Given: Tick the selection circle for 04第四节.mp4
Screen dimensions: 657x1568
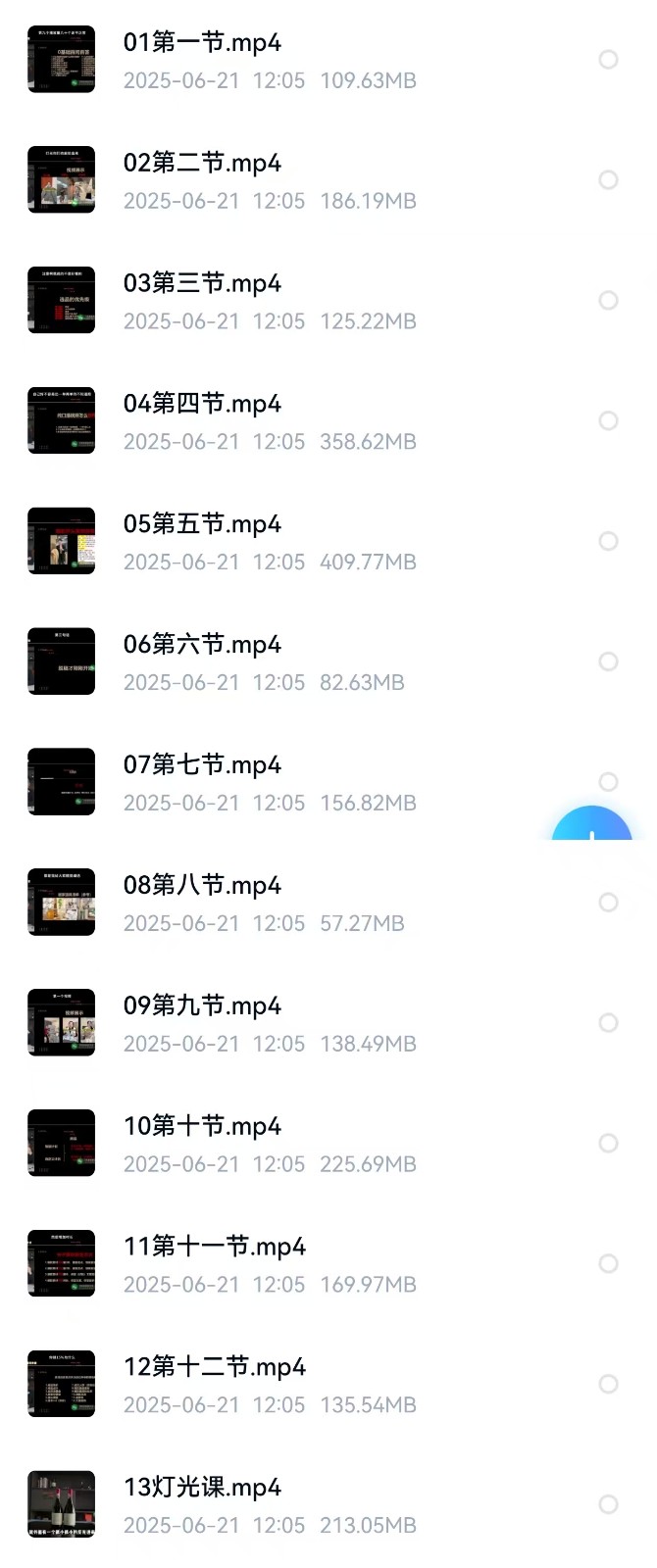Looking at the screenshot, I should (x=608, y=420).
